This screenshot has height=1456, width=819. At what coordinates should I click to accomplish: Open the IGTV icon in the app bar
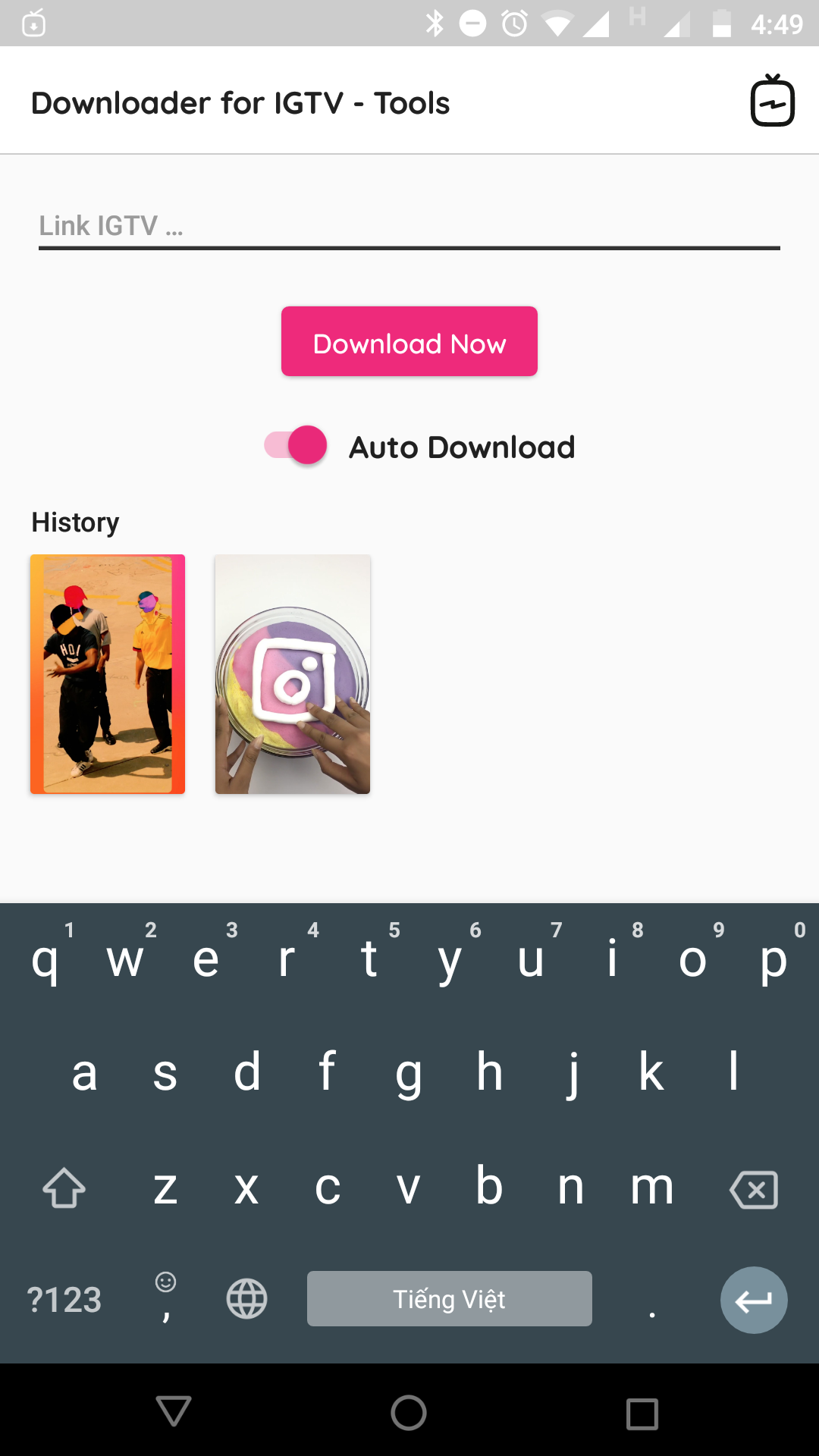[x=773, y=100]
